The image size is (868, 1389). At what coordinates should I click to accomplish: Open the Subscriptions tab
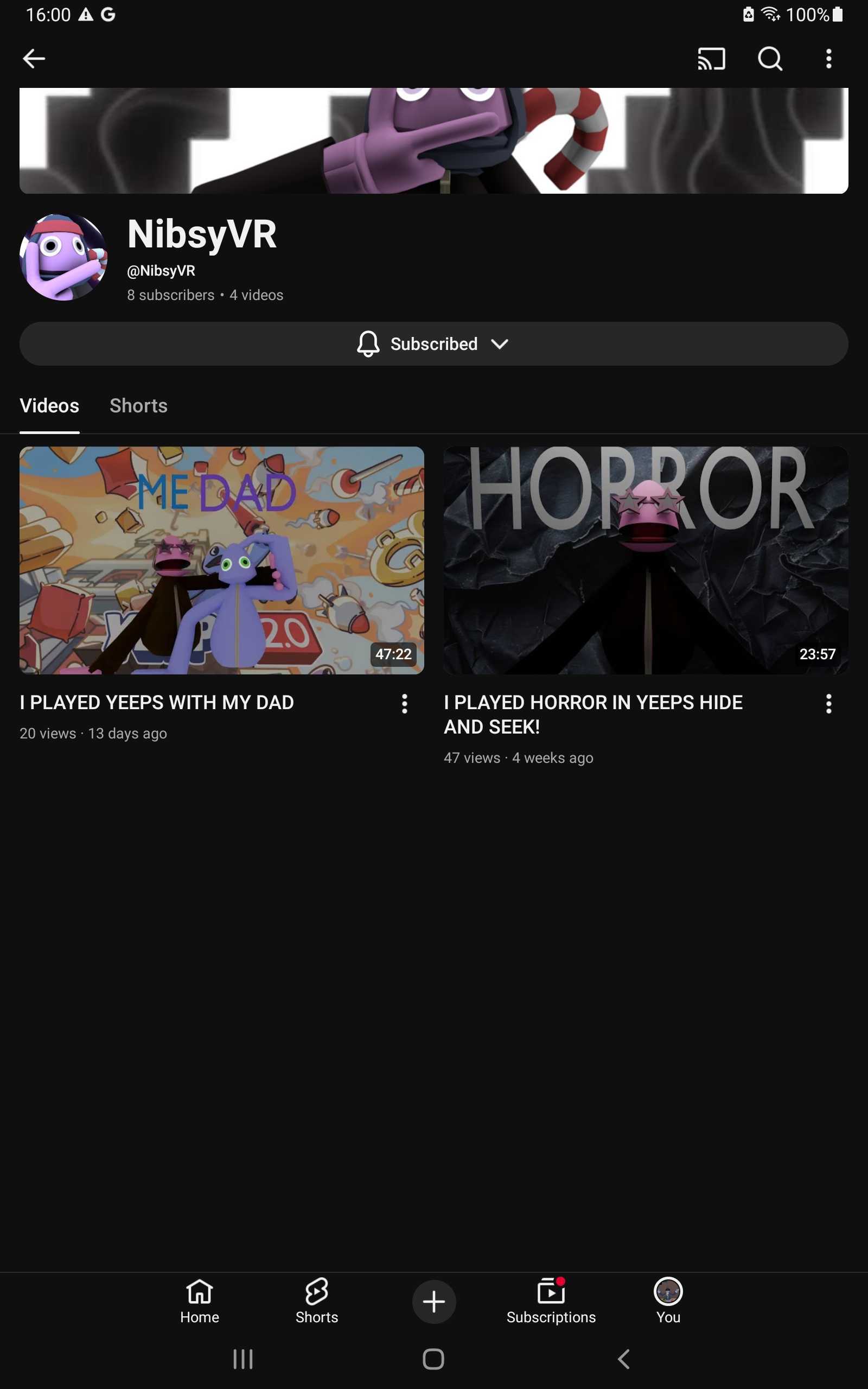coord(551,1302)
